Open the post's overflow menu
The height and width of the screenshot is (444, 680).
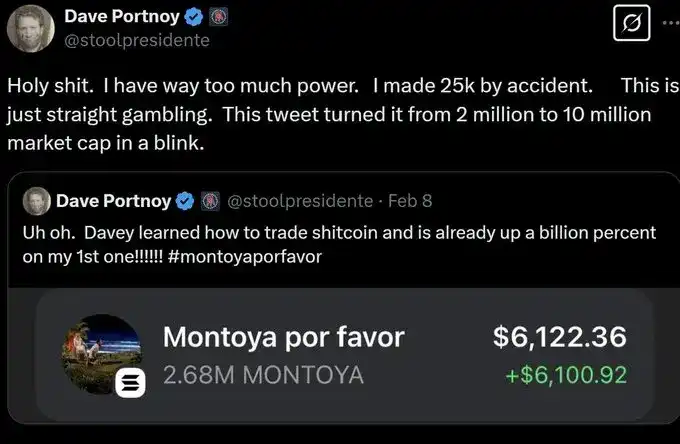tap(670, 22)
